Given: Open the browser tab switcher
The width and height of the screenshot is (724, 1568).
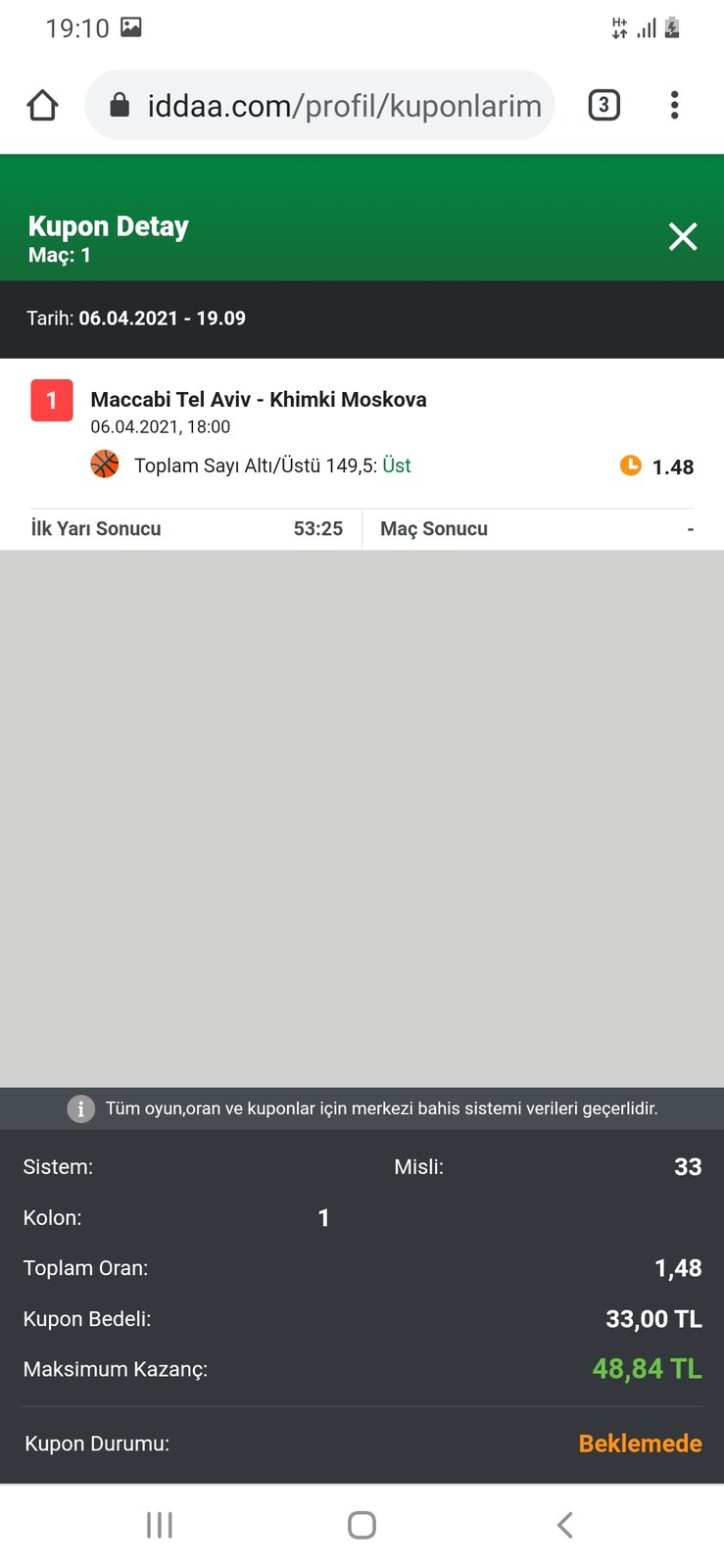Looking at the screenshot, I should click(603, 105).
